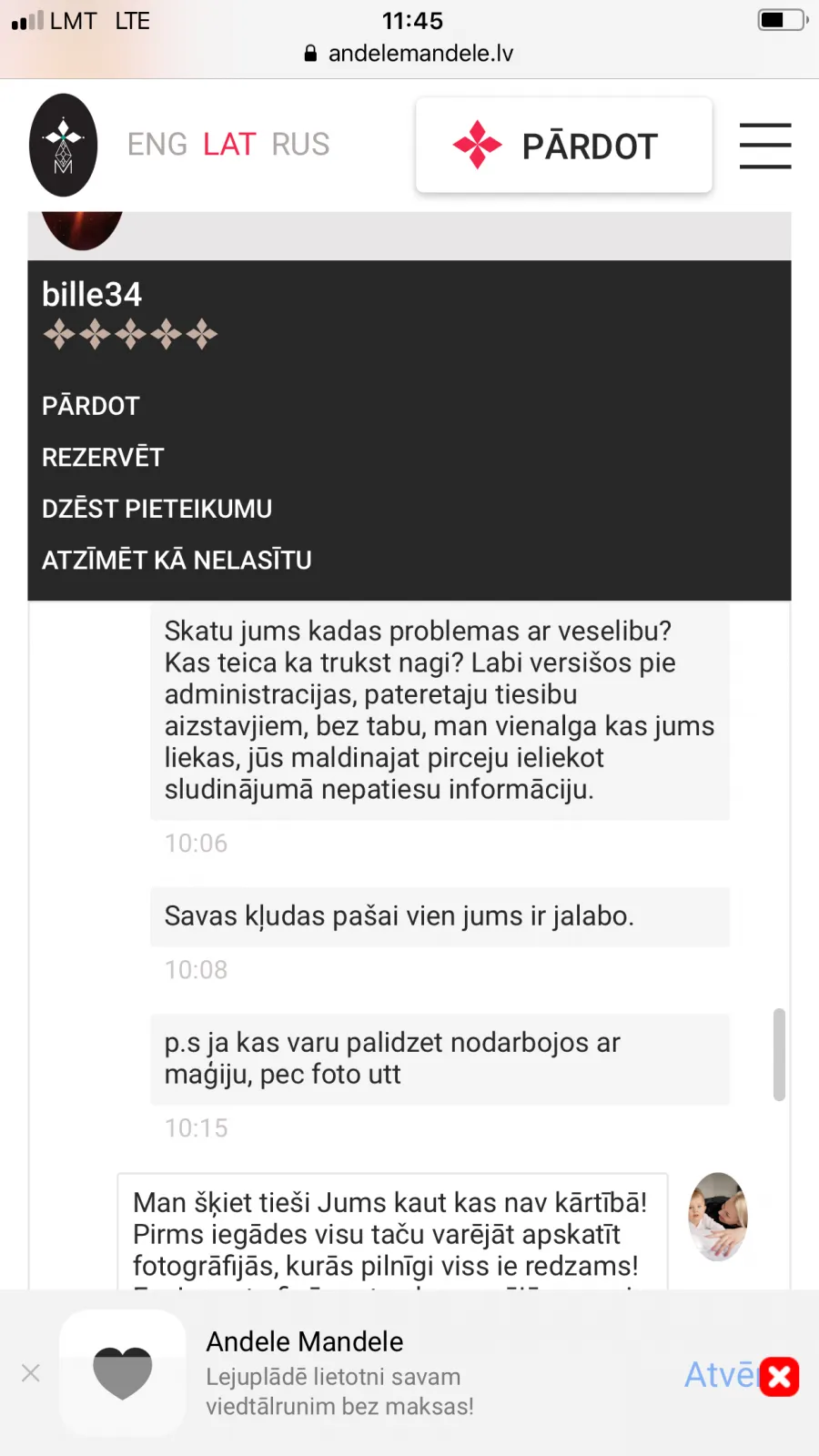Tap the blue Atvērt link on the app banner
This screenshot has width=819, height=1456.
[723, 1375]
